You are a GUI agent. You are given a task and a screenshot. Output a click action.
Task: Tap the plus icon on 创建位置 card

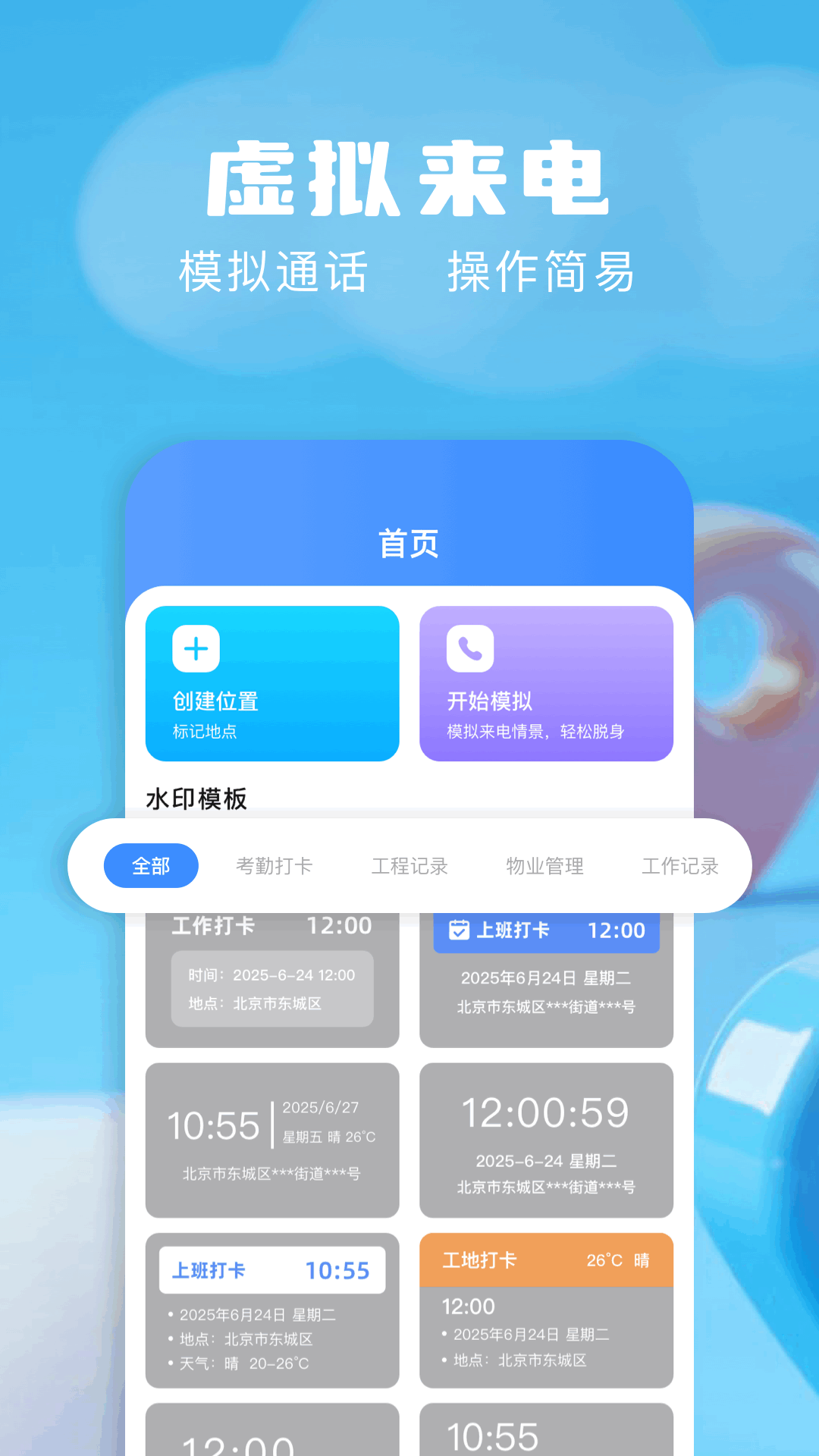coord(196,648)
